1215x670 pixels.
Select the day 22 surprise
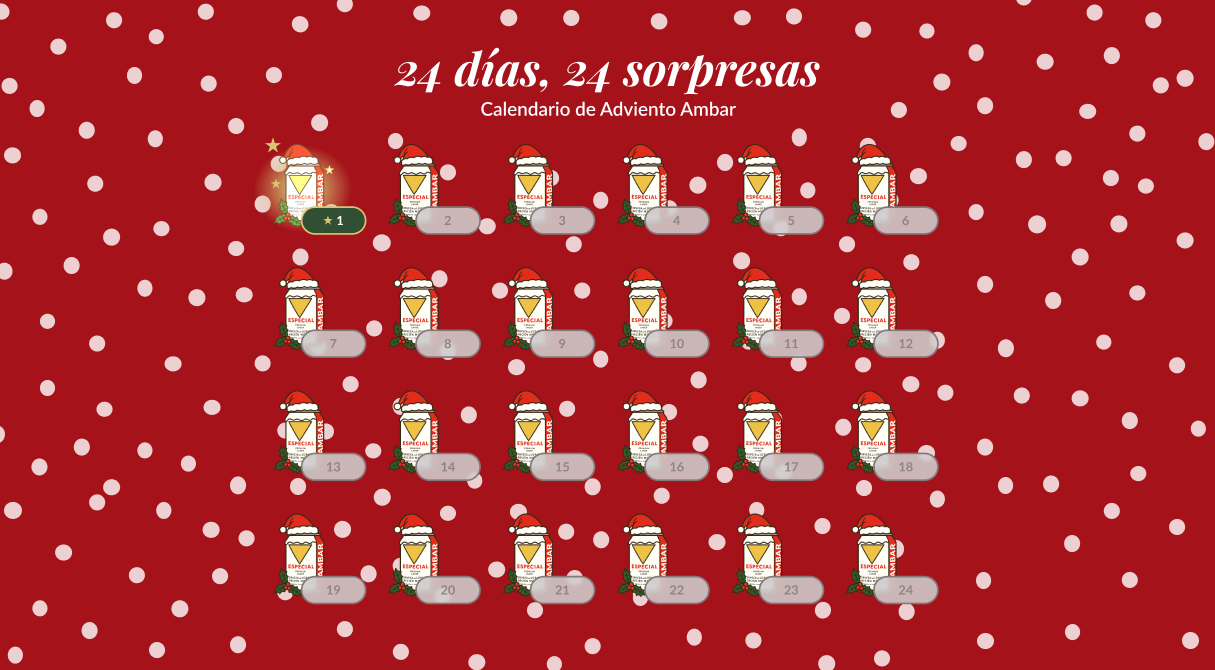(x=647, y=559)
